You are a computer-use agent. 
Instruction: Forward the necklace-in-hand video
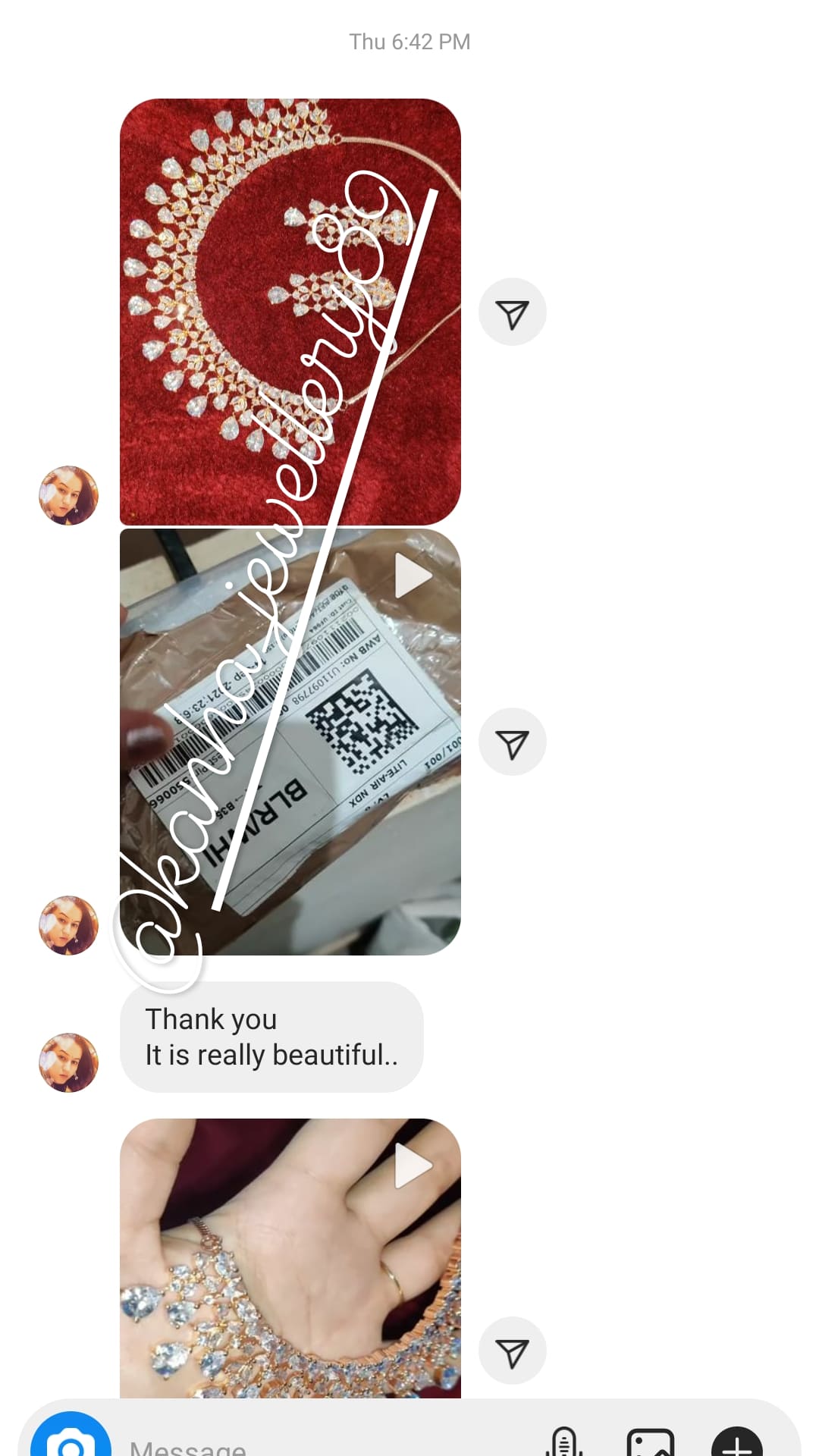click(512, 1351)
